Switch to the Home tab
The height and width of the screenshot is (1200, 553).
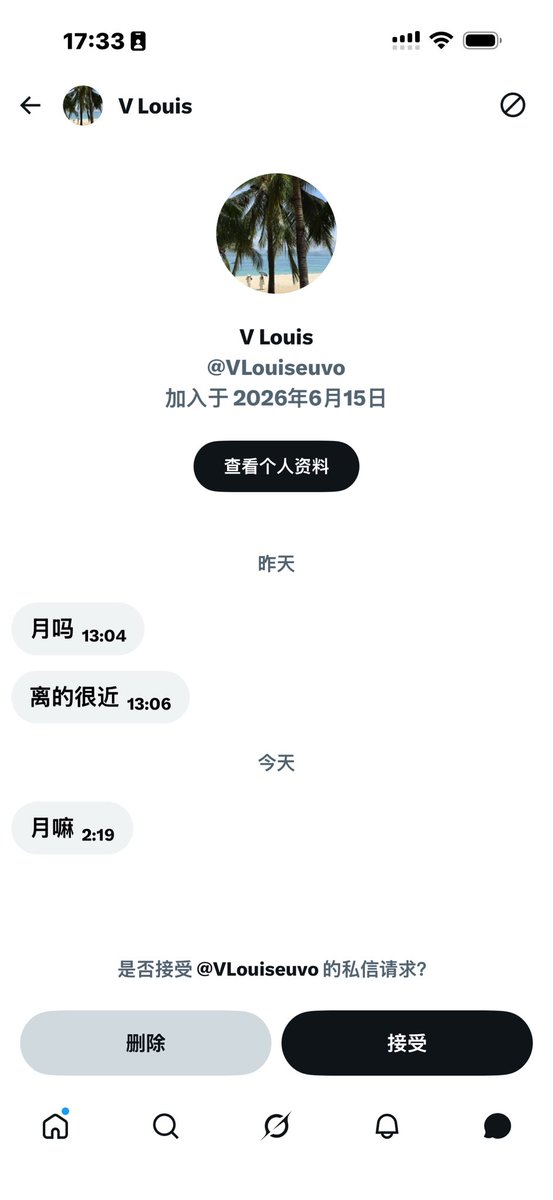point(56,1126)
